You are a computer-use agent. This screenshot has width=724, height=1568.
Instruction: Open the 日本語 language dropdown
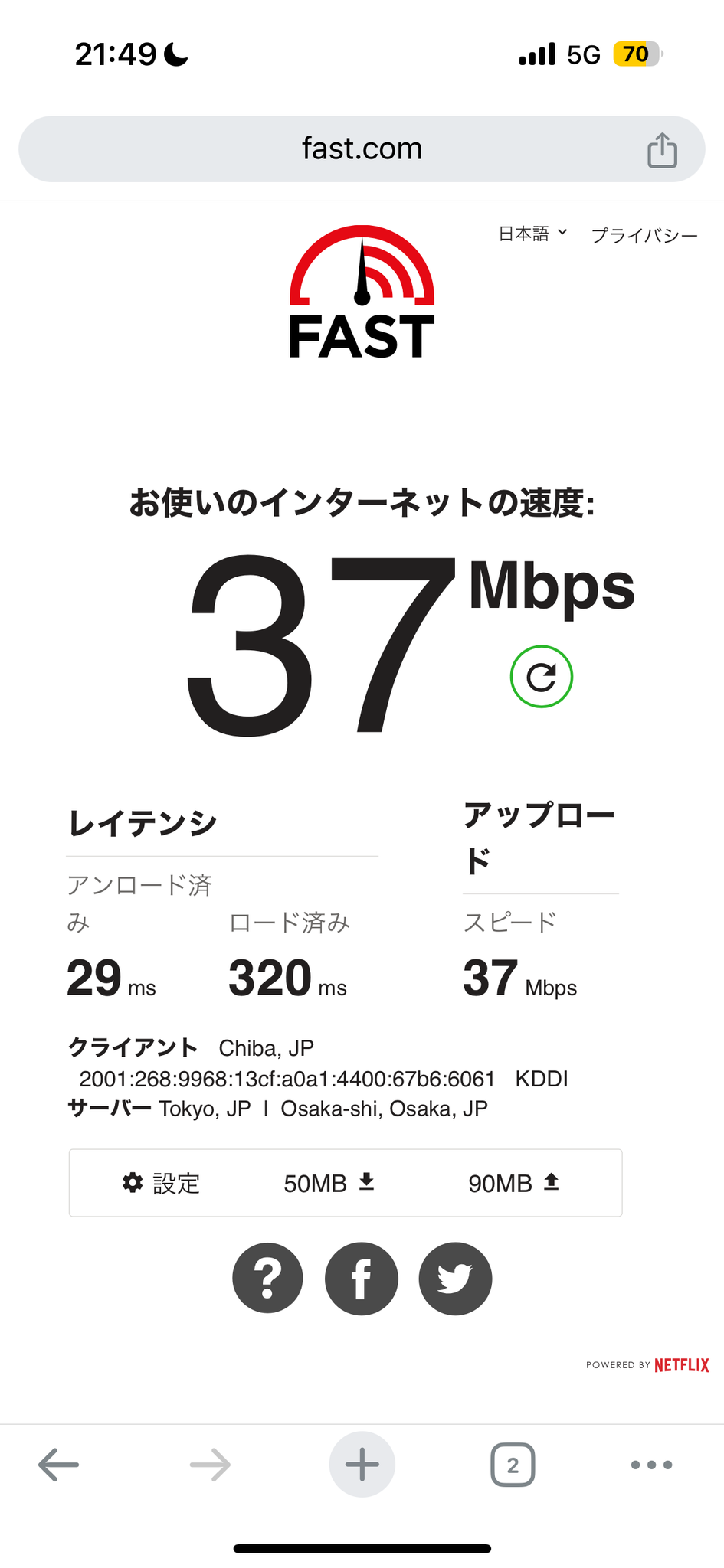(x=532, y=234)
